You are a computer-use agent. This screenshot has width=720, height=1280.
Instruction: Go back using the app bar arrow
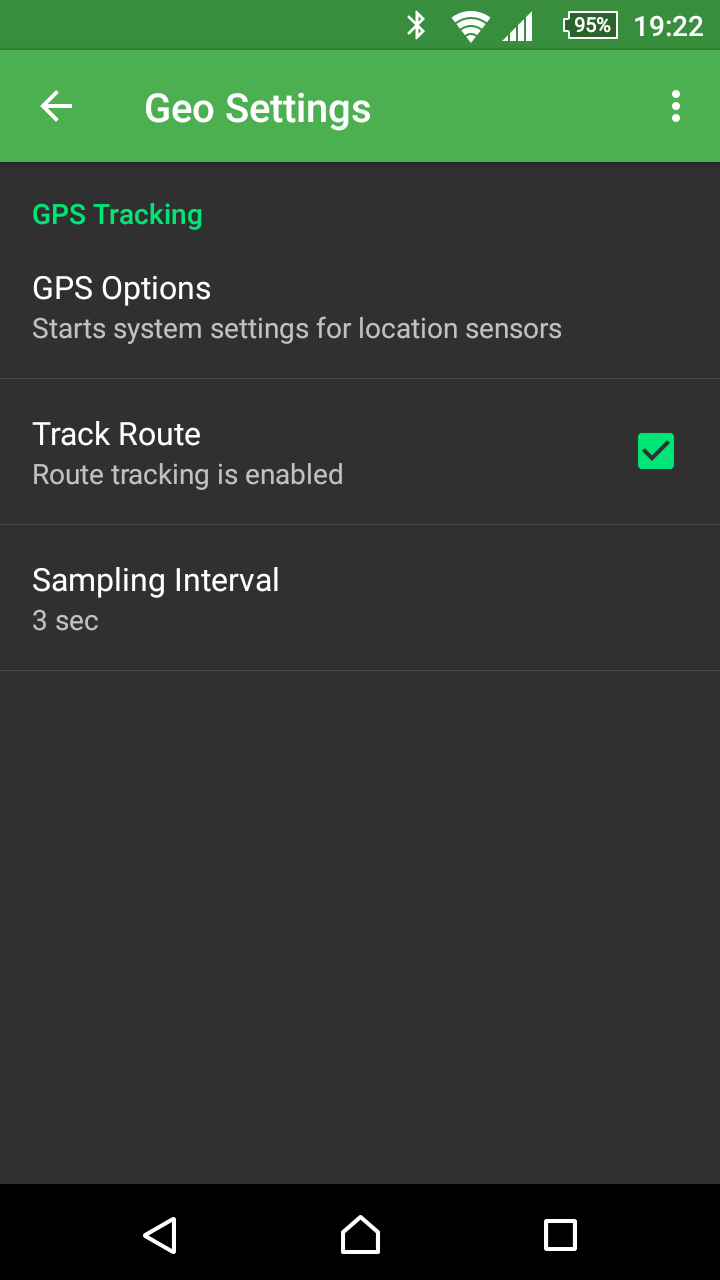point(56,106)
